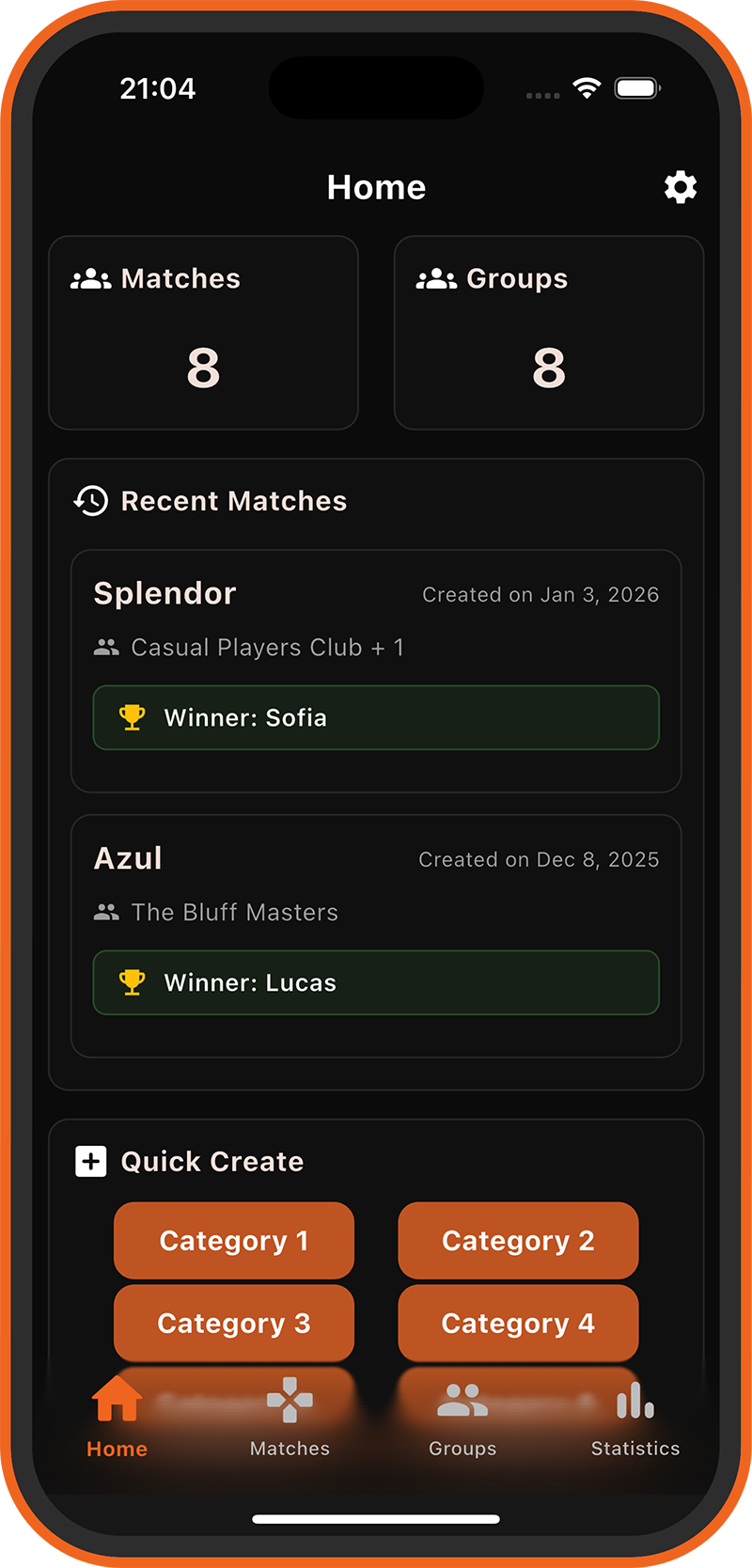Screen dimensions: 752x1568
Task: Select Category 3 under Quick Create
Action: pos(233,1323)
